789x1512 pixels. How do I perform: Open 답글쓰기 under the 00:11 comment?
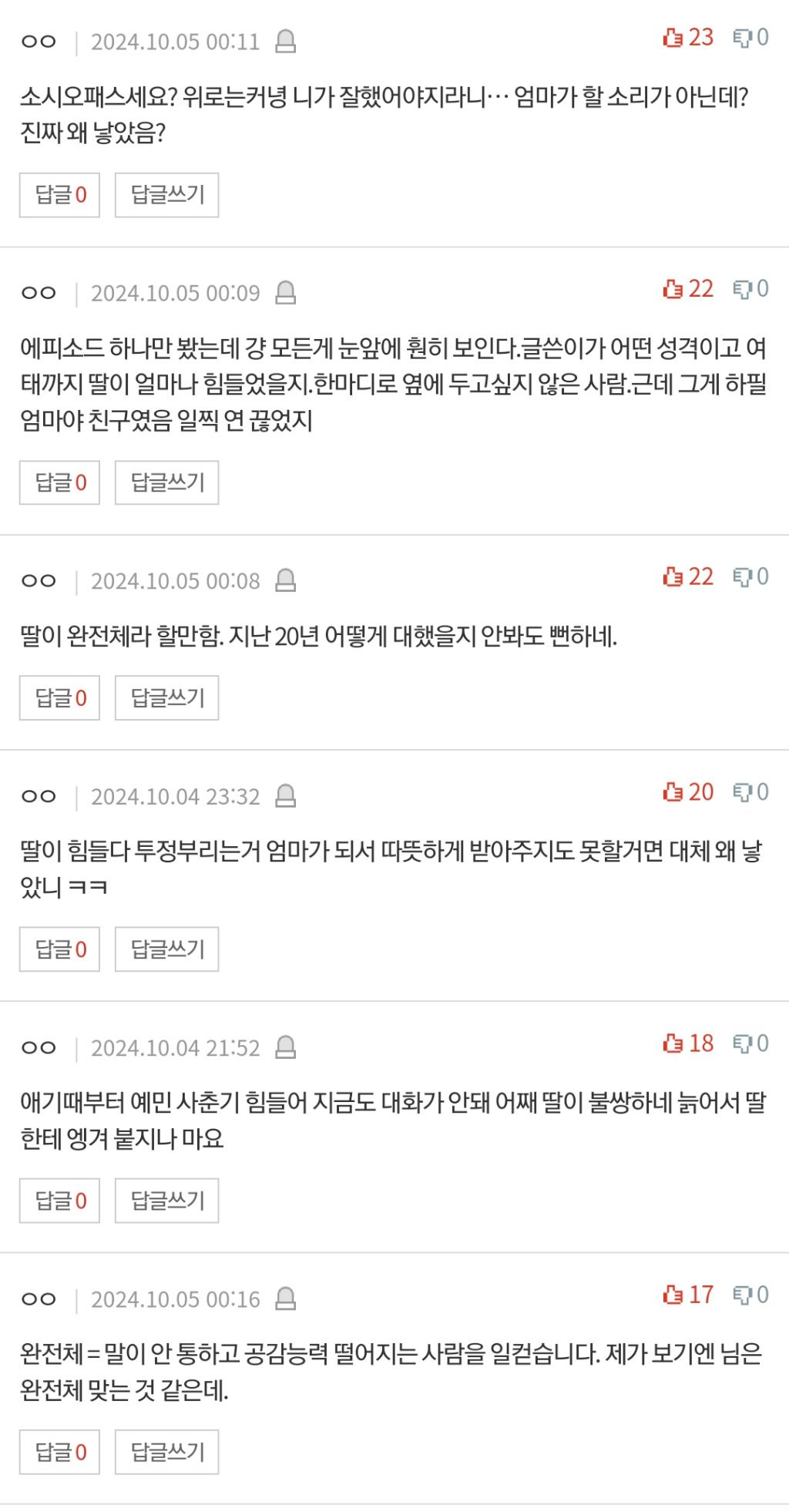point(167,195)
